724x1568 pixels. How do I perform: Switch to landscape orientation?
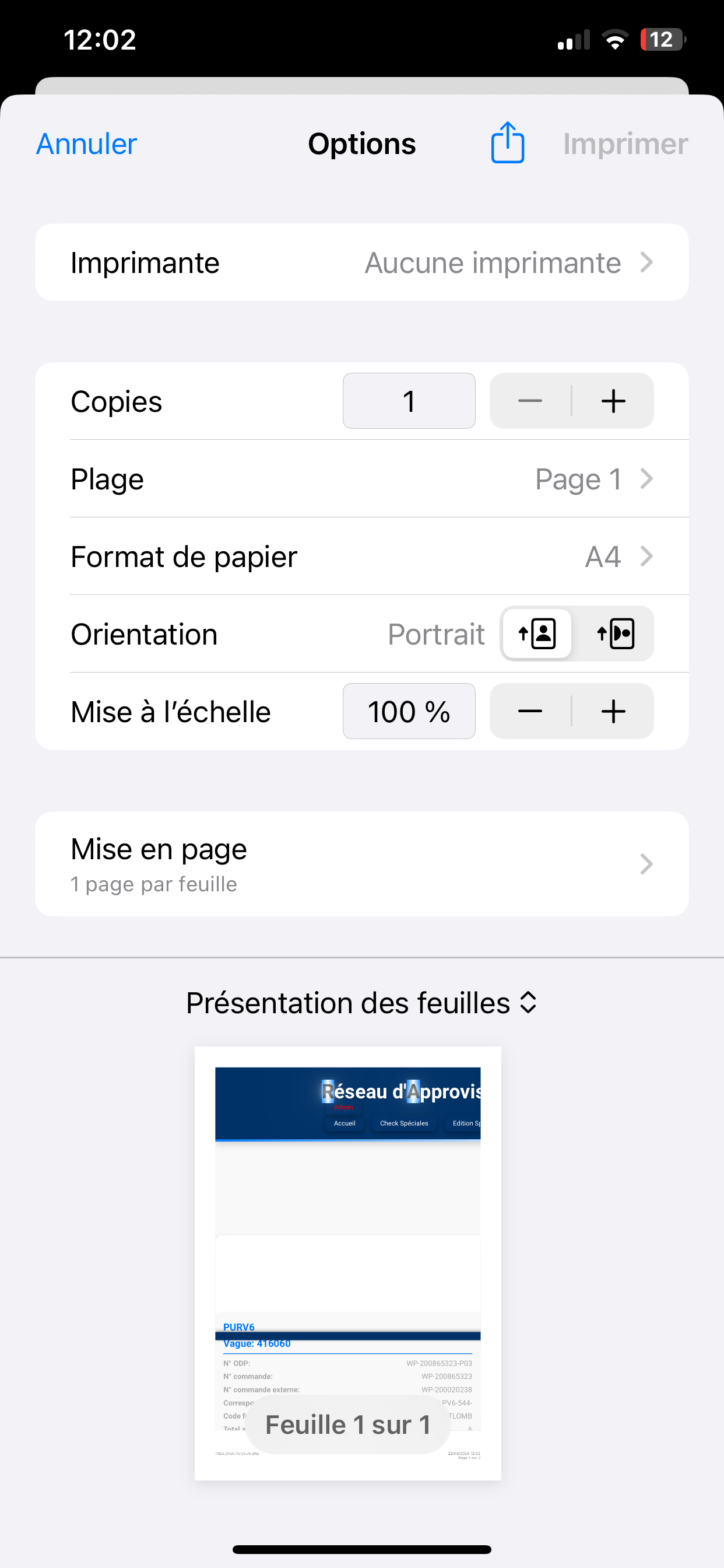click(x=615, y=634)
